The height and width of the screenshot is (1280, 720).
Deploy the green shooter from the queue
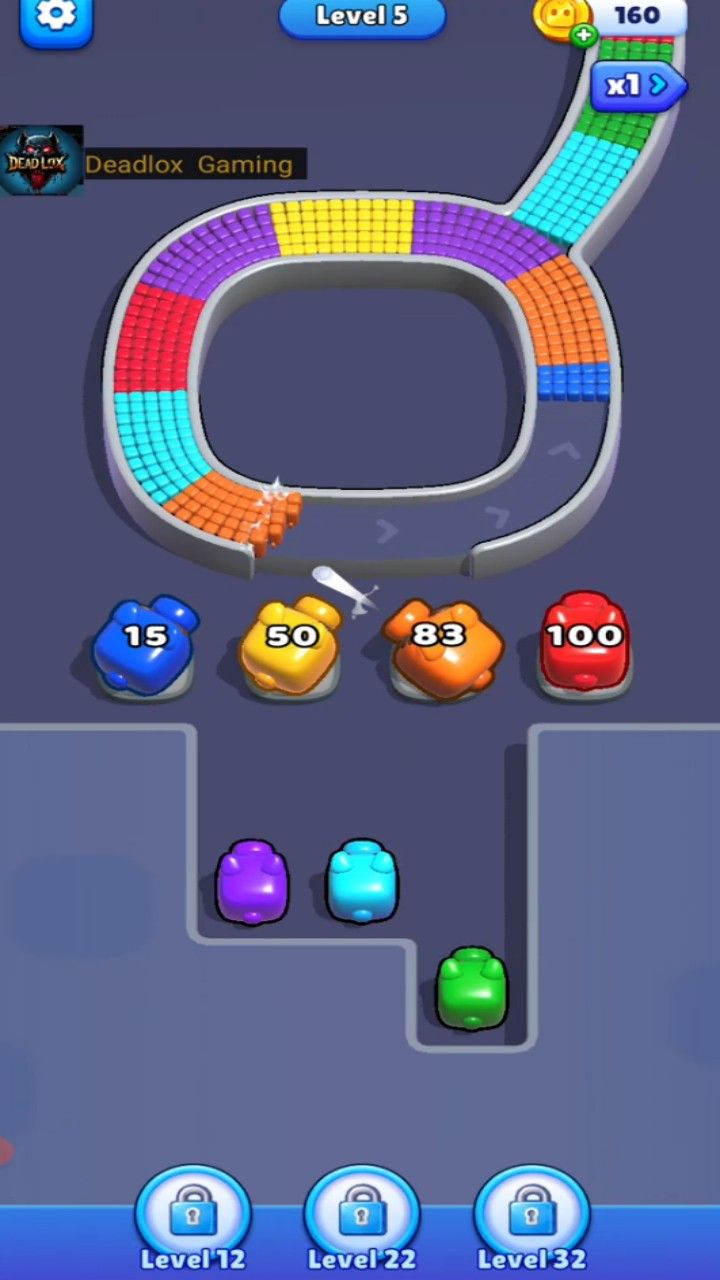pyautogui.click(x=472, y=989)
